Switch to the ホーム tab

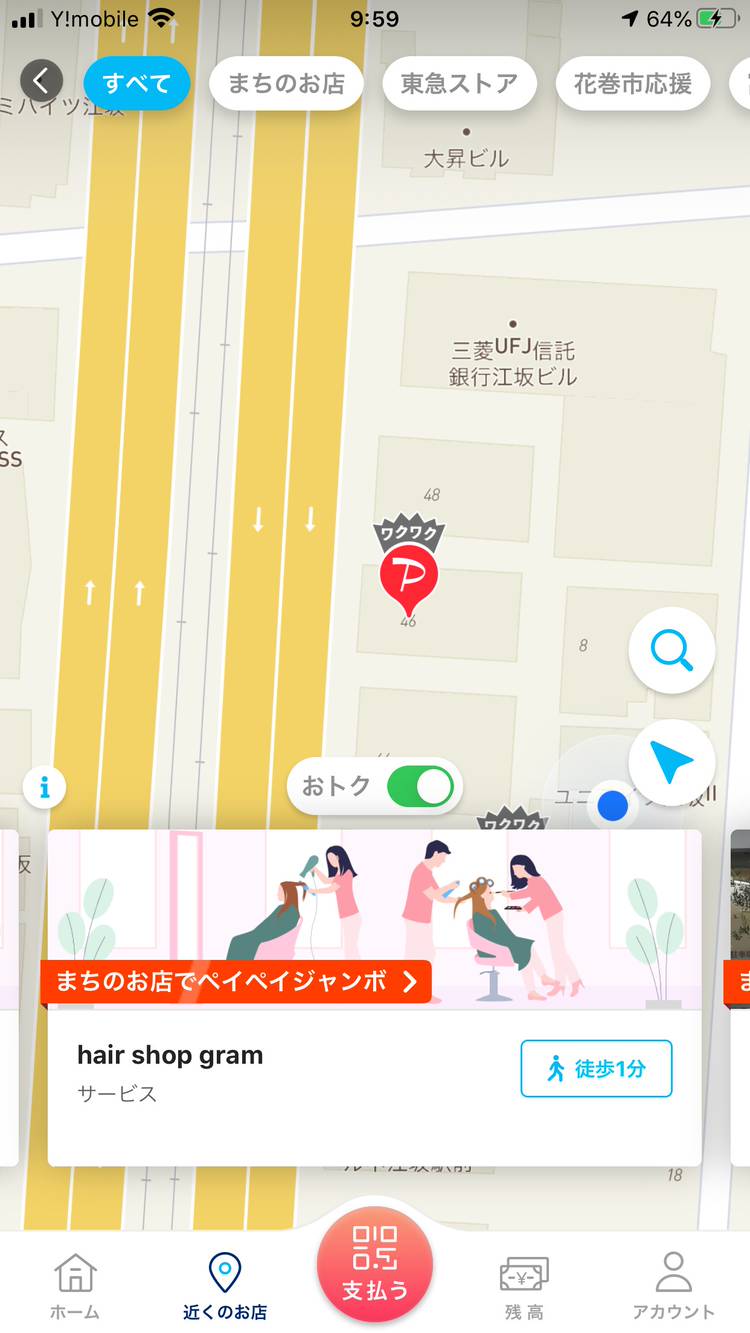[75, 1285]
